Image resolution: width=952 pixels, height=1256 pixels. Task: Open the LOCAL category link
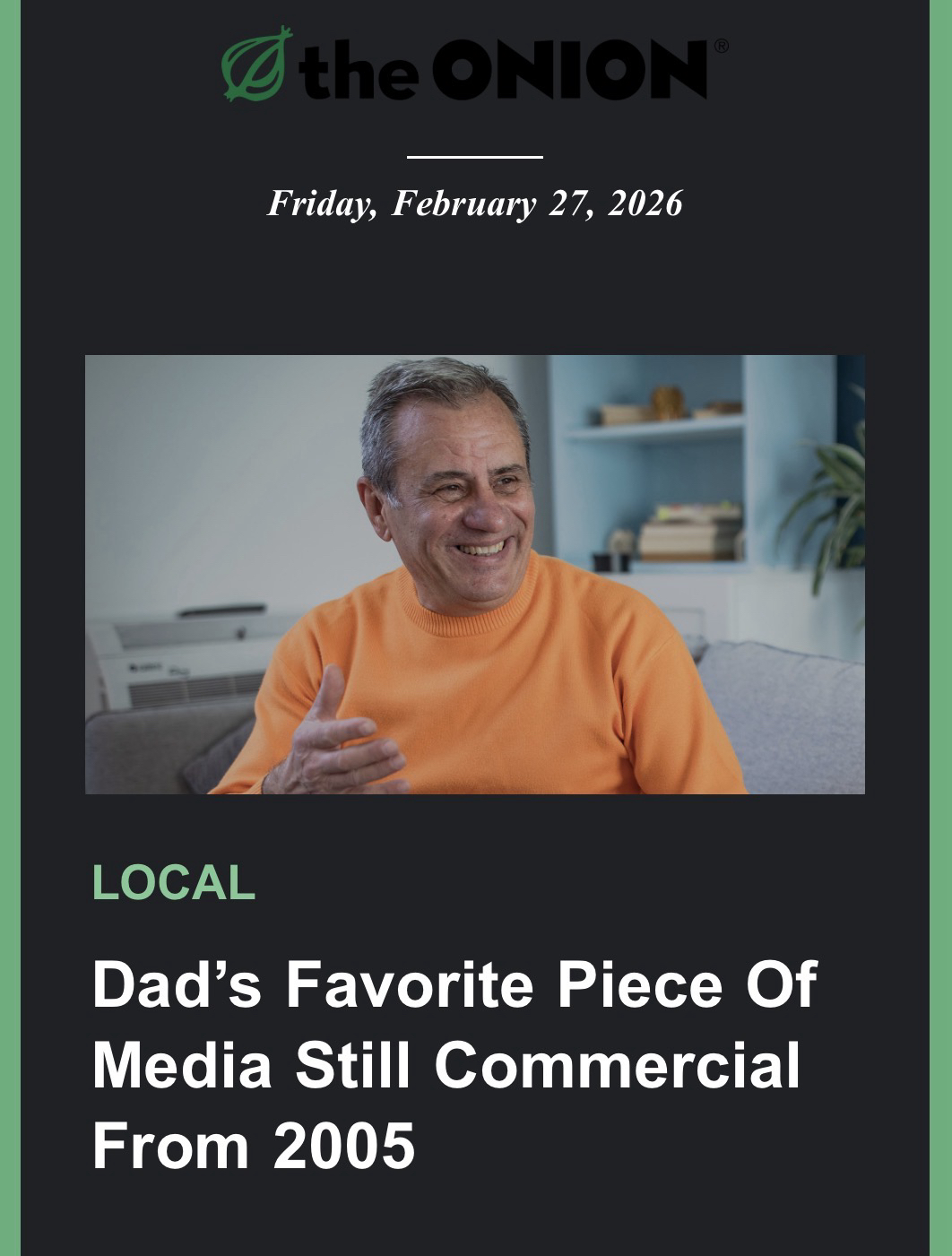coord(174,882)
